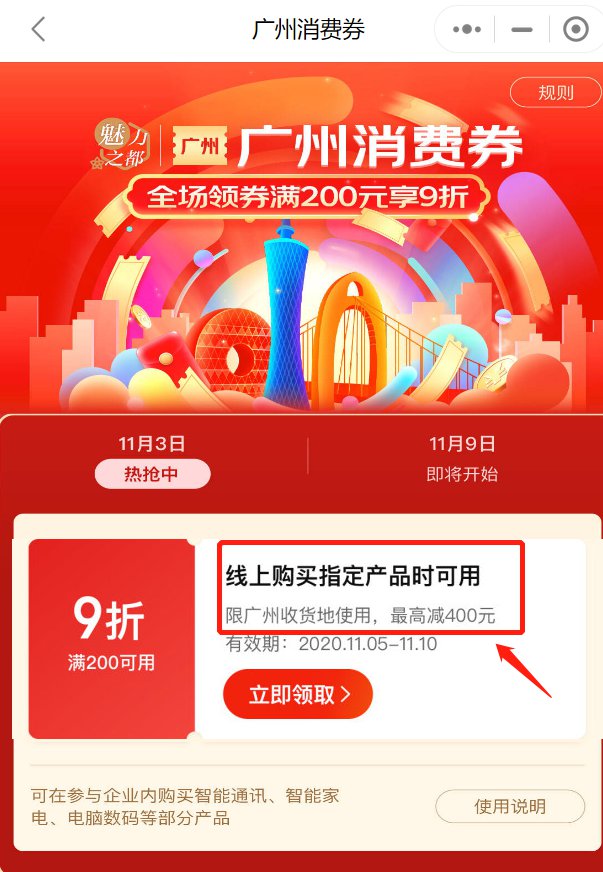Claim the coupon via 立即领取
The height and width of the screenshot is (872, 603).
[298, 695]
